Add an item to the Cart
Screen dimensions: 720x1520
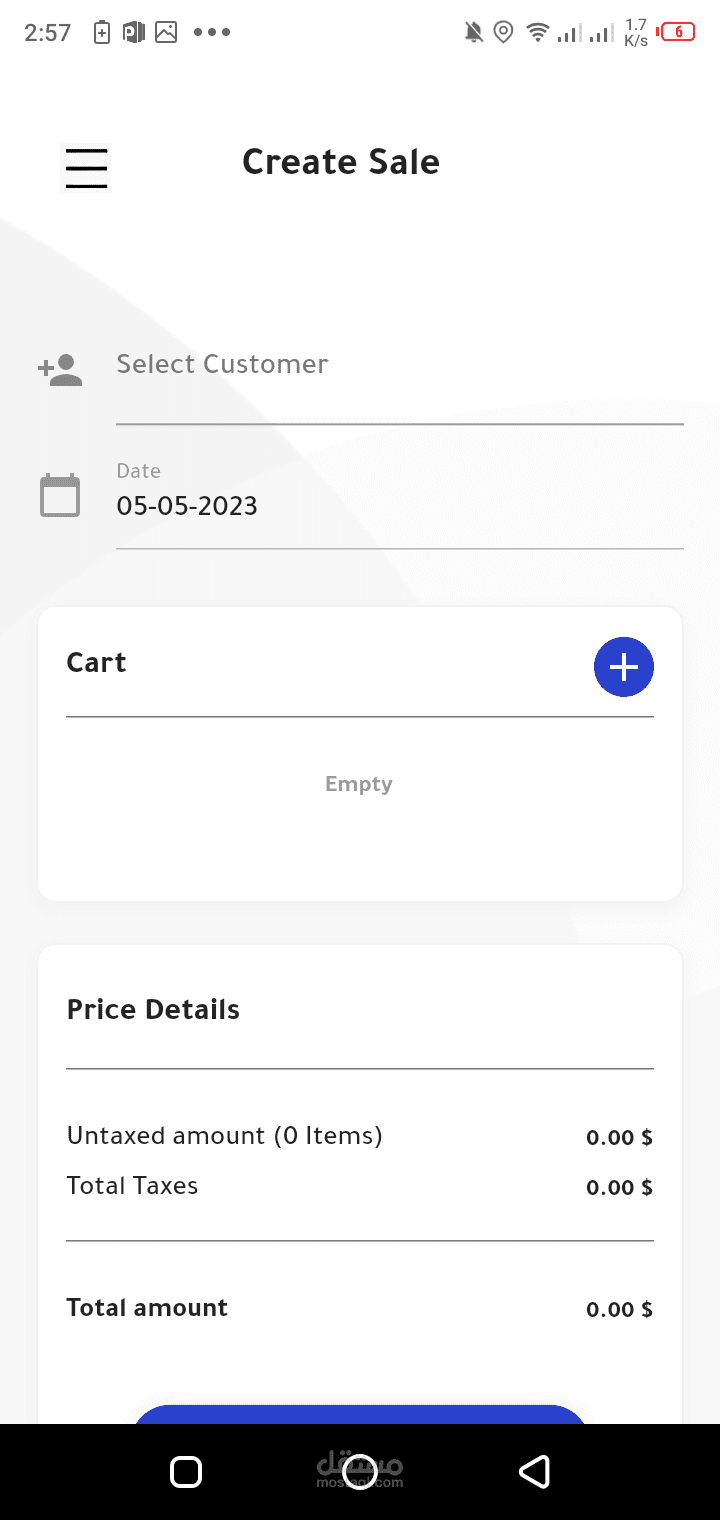(x=623, y=667)
